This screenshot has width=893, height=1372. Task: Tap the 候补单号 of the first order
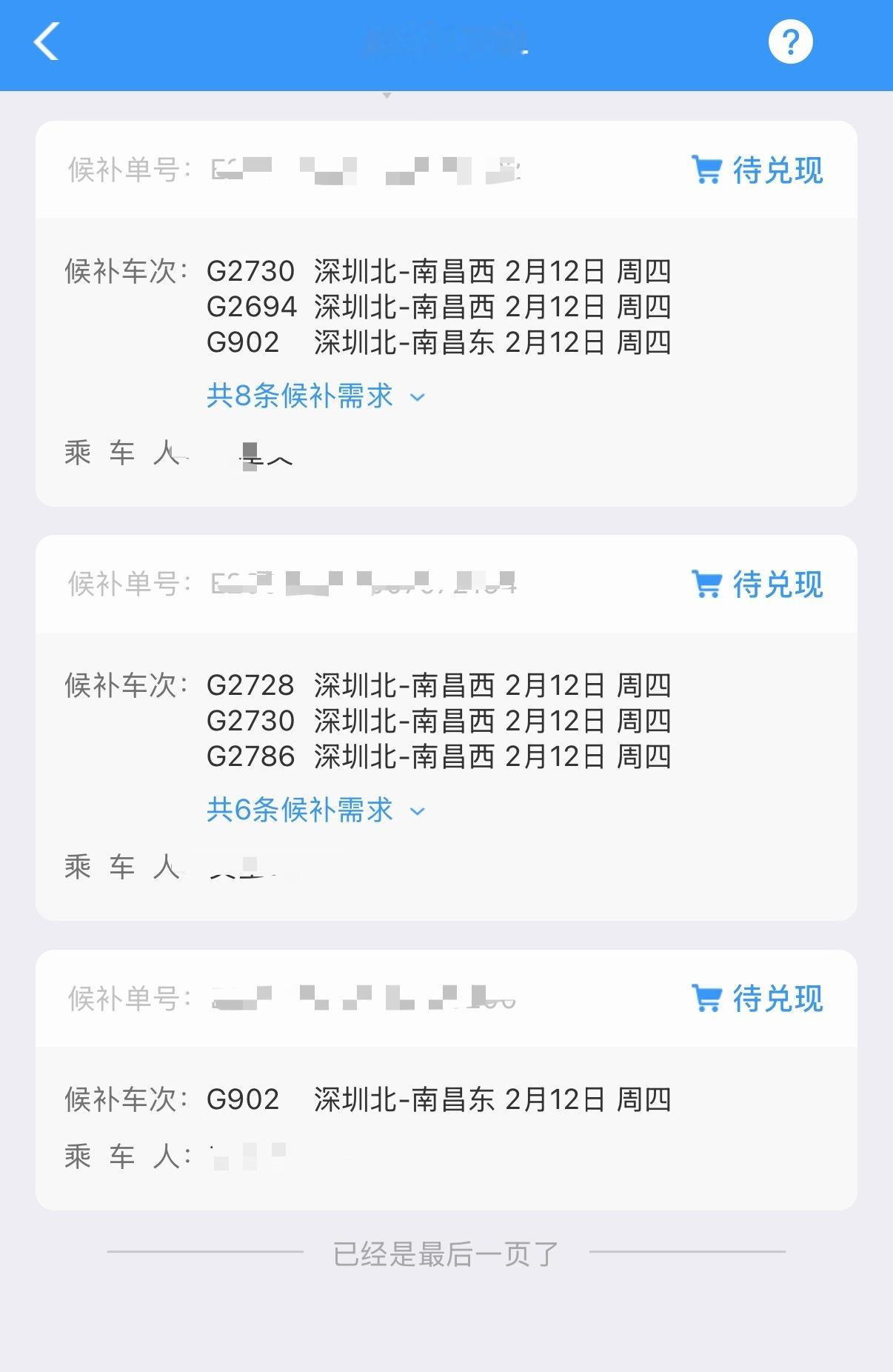click(126, 170)
